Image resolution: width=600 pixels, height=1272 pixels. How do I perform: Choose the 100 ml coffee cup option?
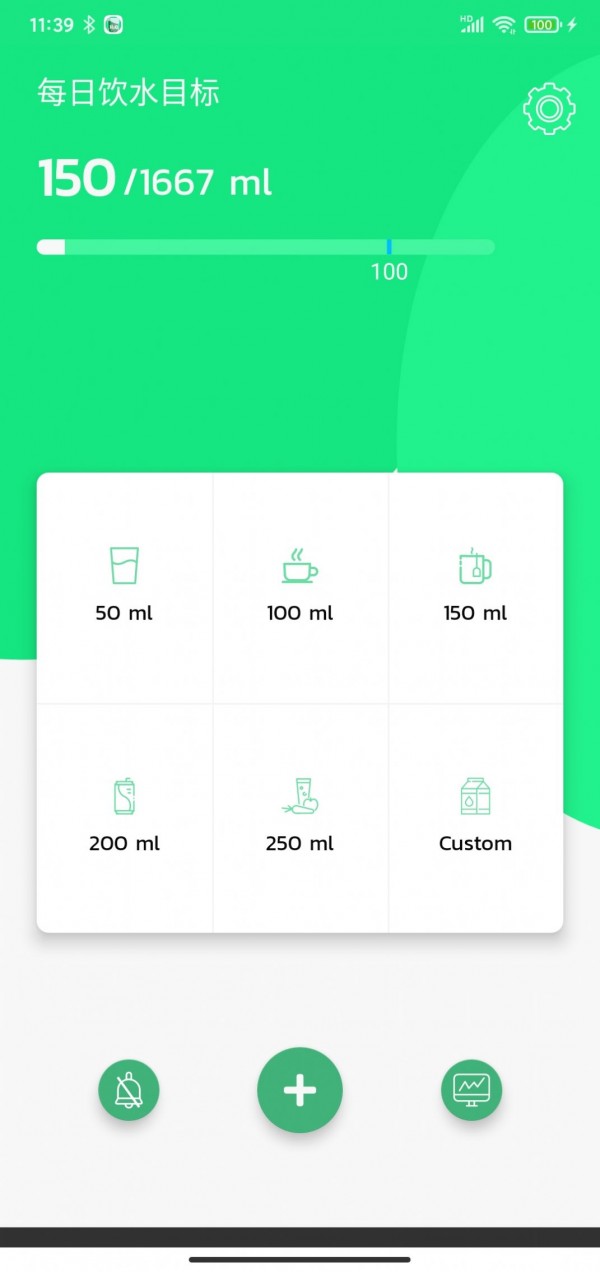tap(300, 586)
